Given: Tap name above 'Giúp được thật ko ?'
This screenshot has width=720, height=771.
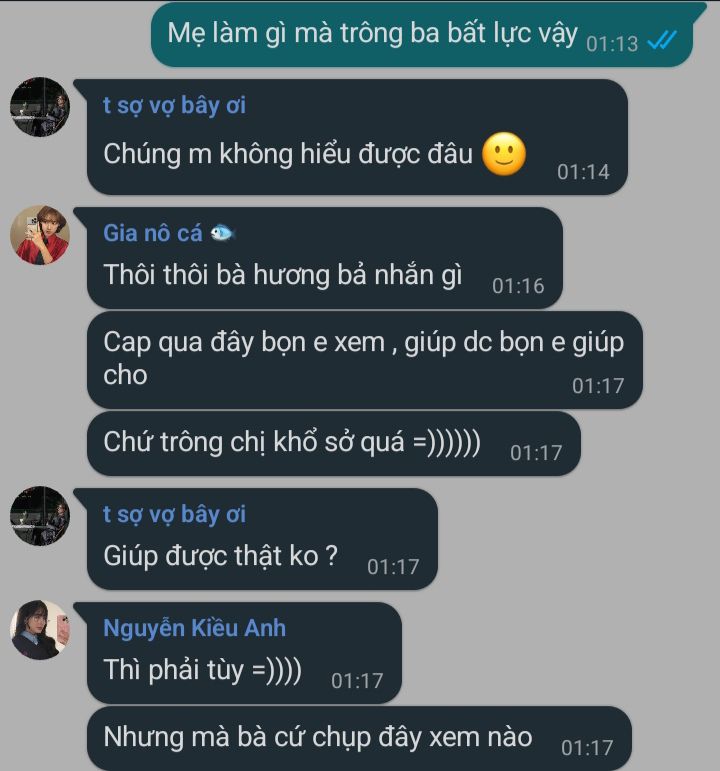Looking at the screenshot, I should [174, 515].
